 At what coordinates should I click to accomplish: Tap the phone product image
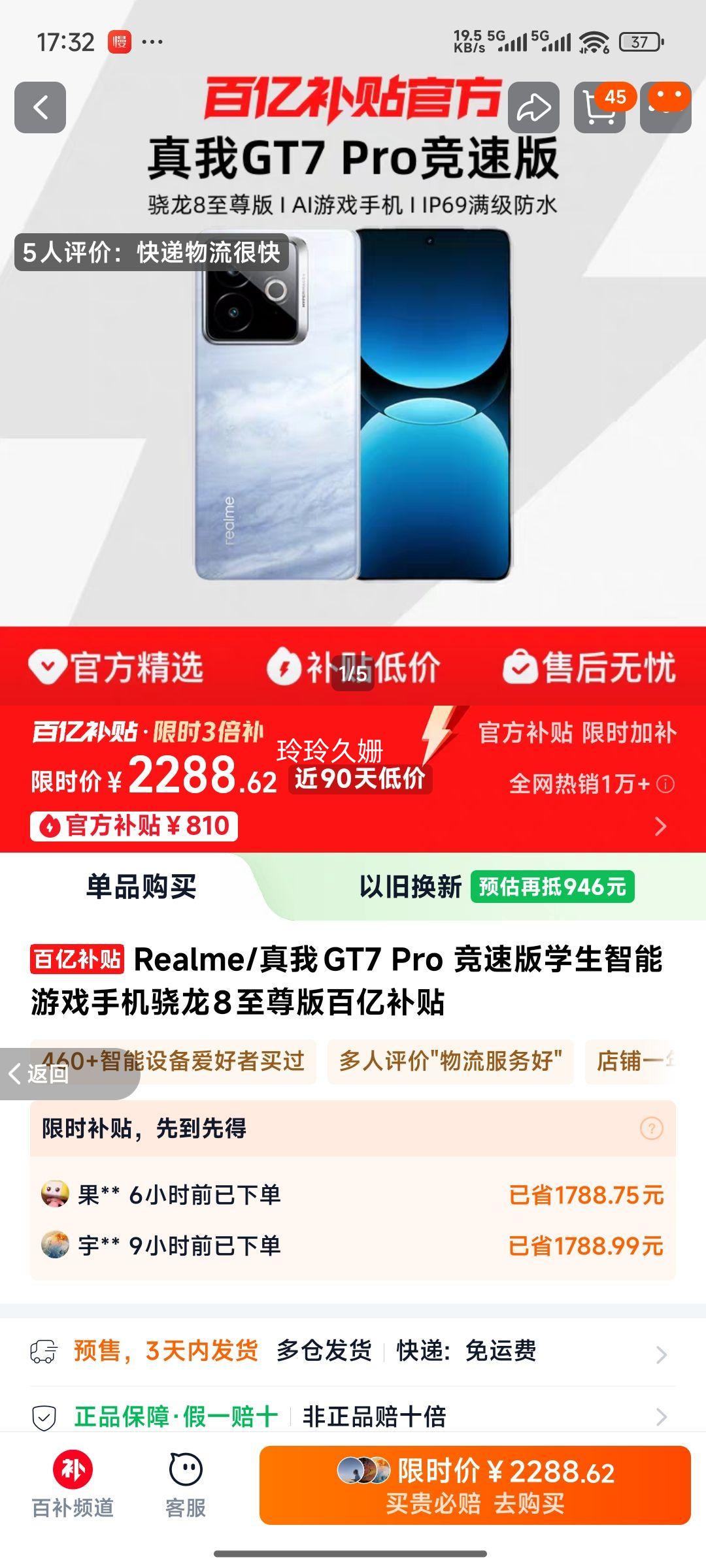click(353, 418)
